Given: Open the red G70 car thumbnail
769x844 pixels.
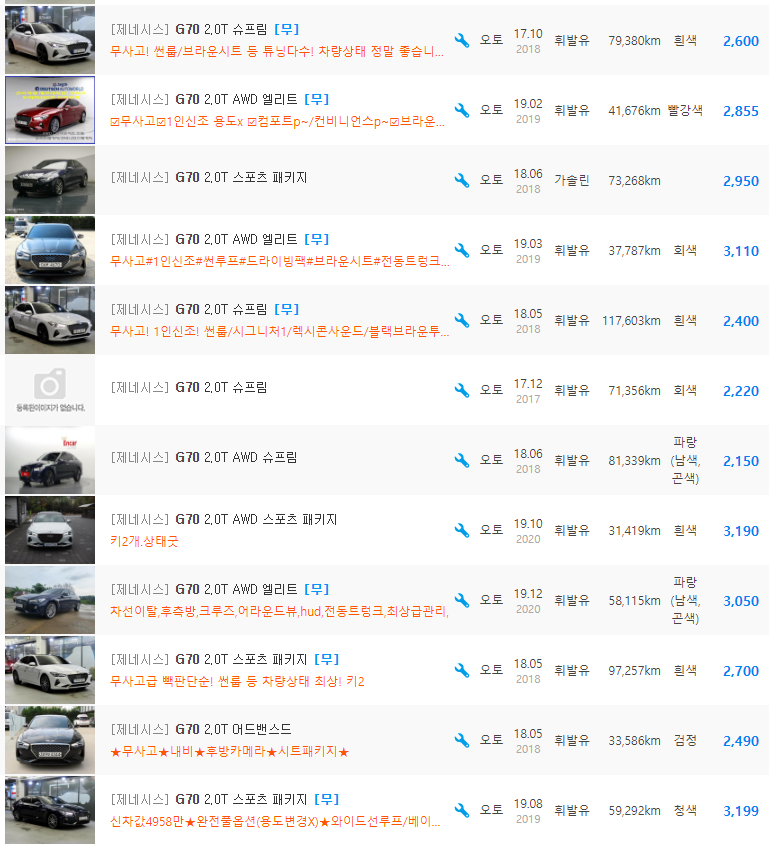Looking at the screenshot, I should 49,110.
